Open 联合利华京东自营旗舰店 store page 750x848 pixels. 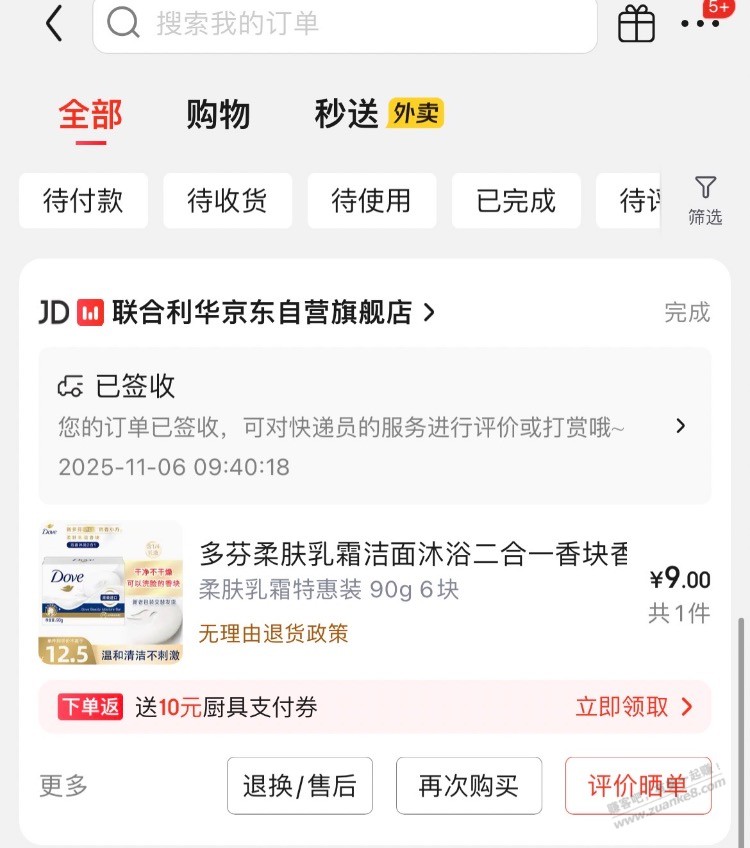tap(260, 313)
